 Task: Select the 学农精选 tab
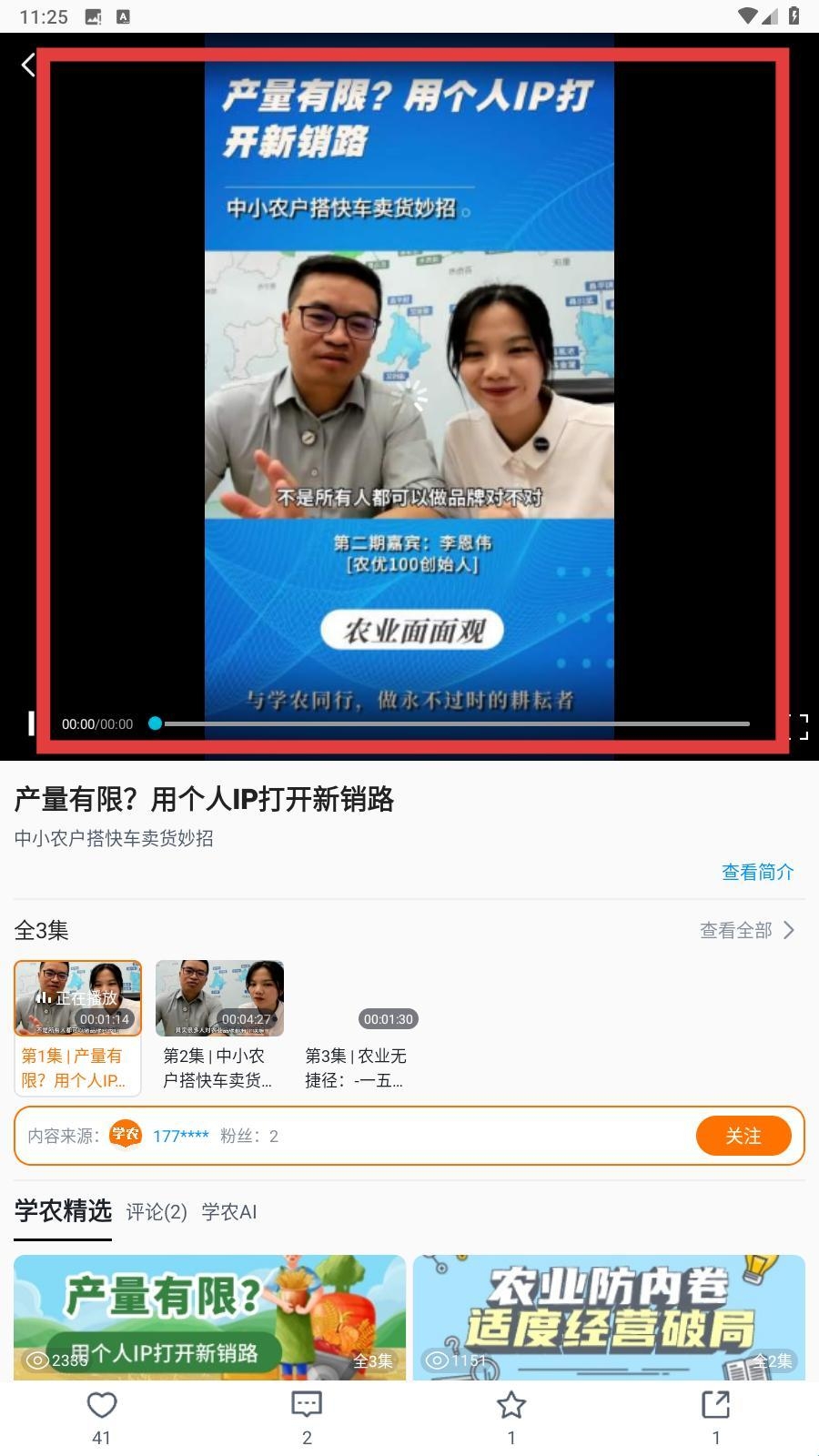[63, 1211]
